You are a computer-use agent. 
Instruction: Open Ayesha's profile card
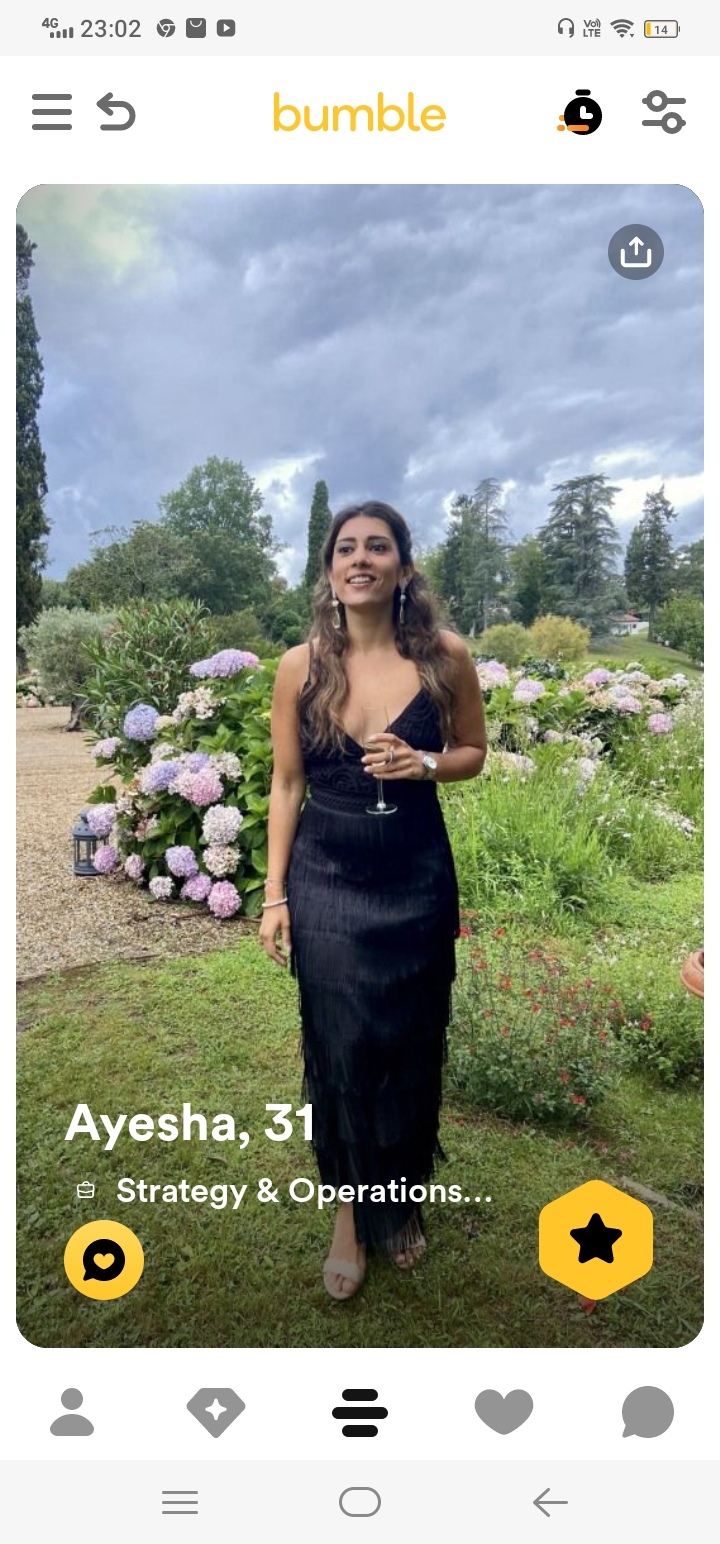[360, 766]
